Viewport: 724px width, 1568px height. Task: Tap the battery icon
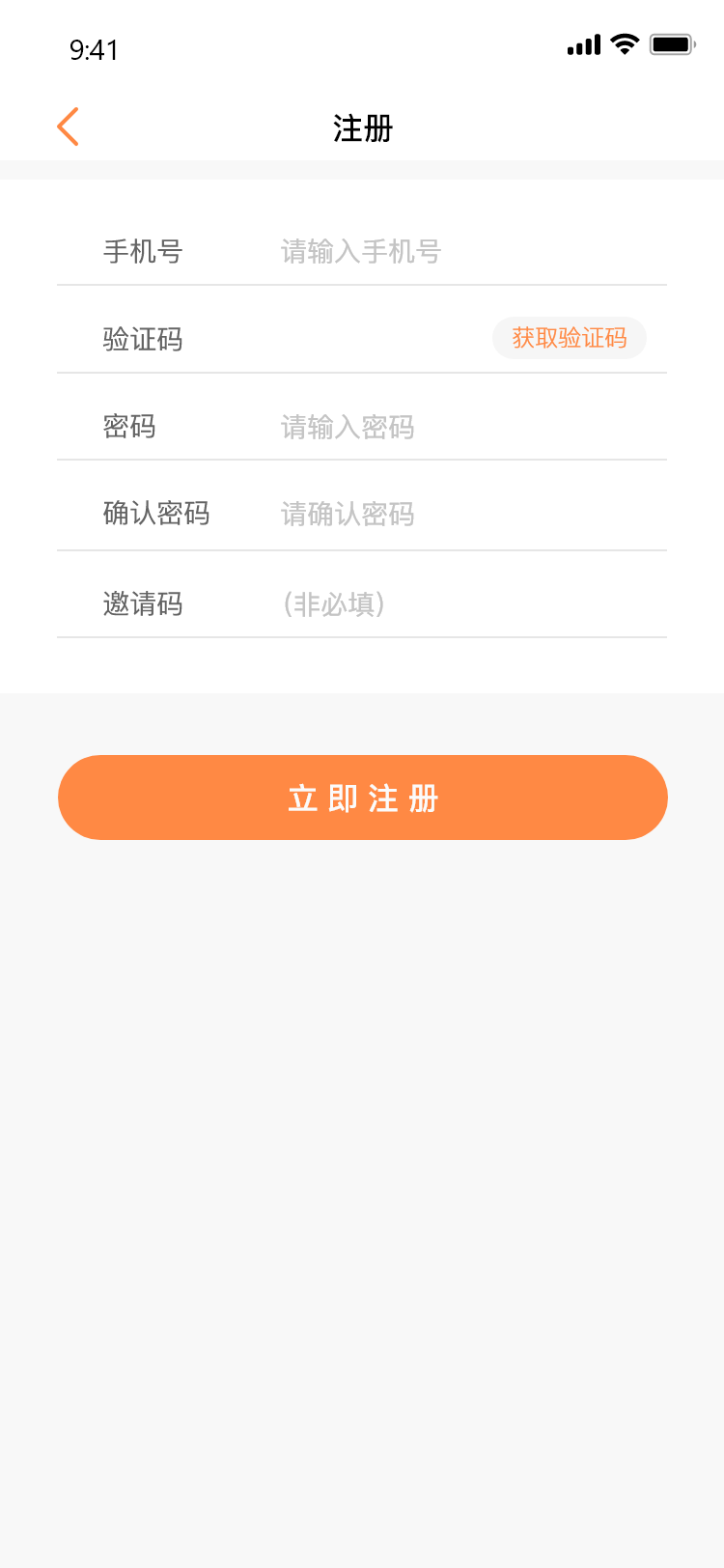click(672, 42)
